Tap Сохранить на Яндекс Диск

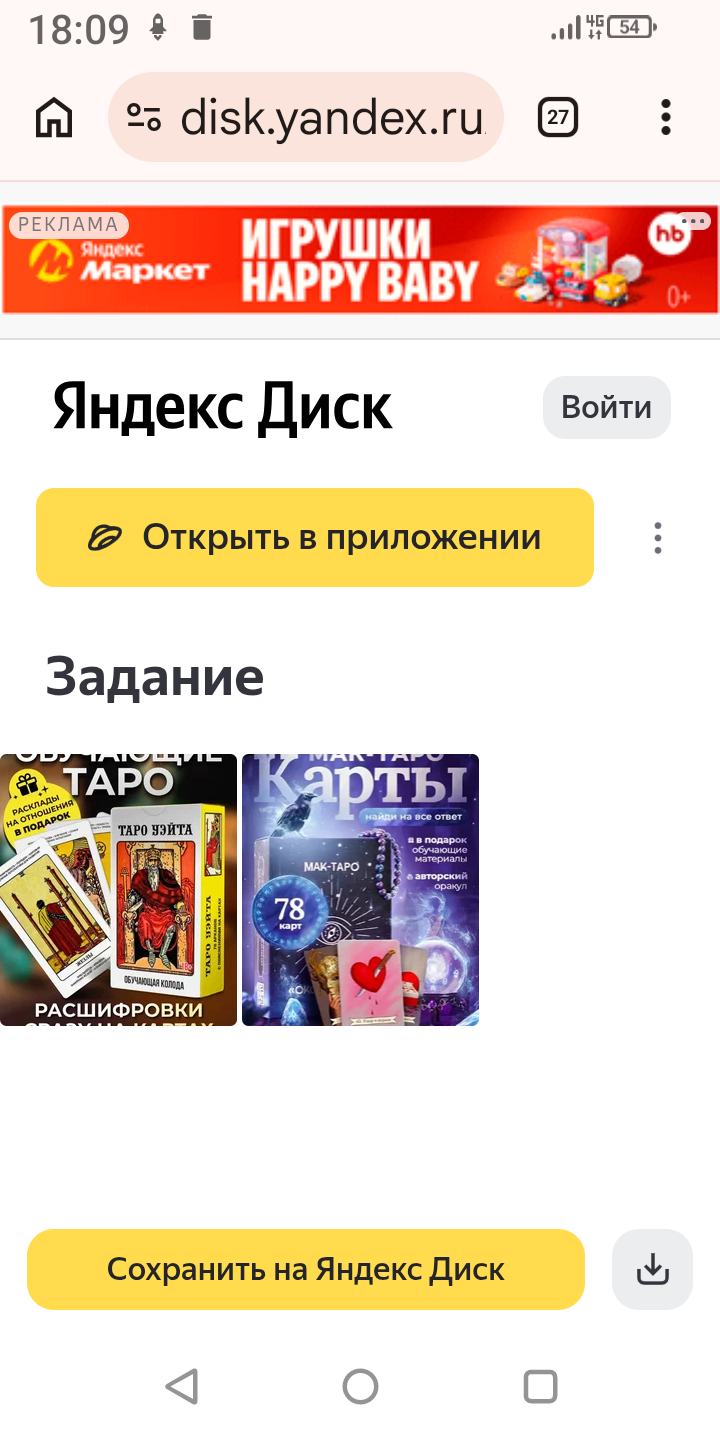305,1269
